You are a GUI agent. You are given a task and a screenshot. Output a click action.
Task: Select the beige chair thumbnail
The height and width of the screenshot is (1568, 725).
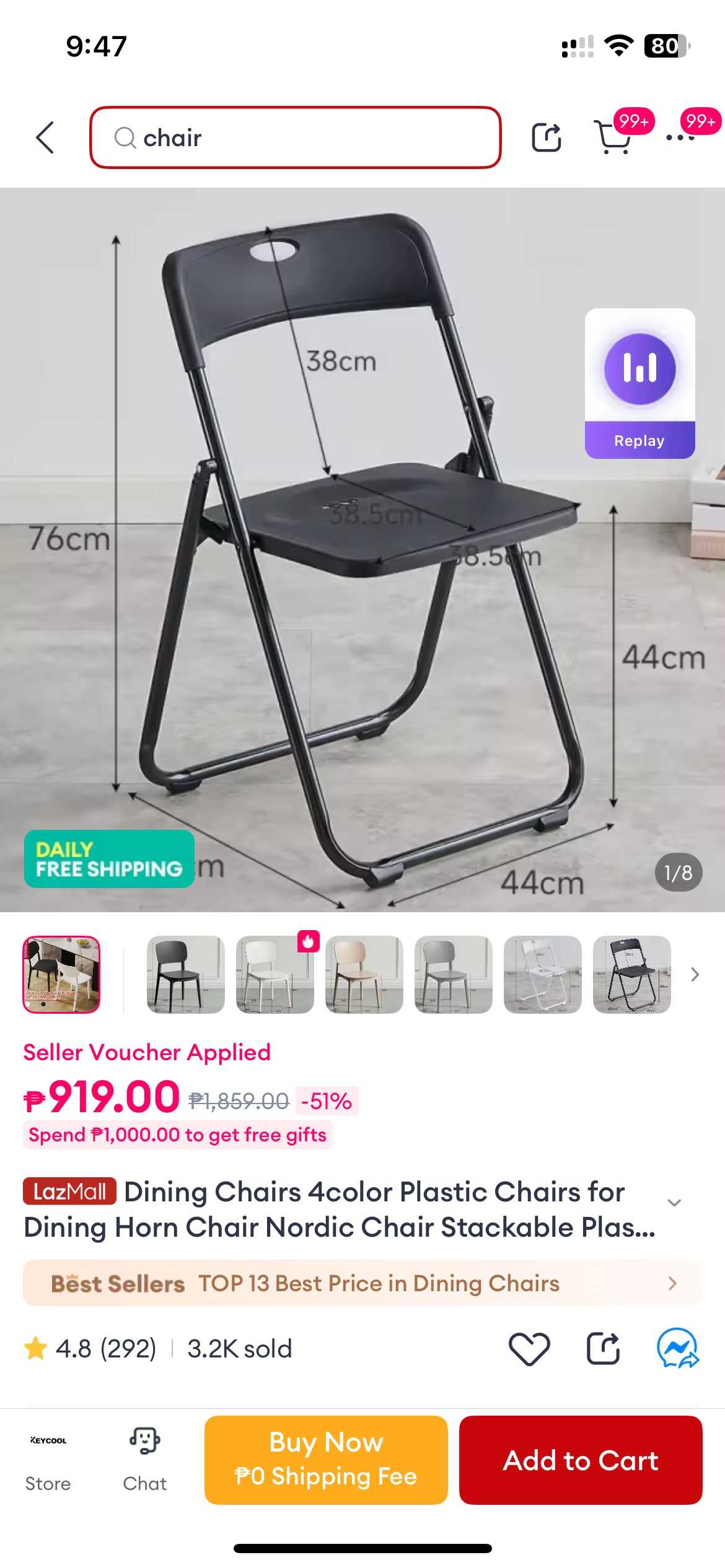(x=364, y=975)
